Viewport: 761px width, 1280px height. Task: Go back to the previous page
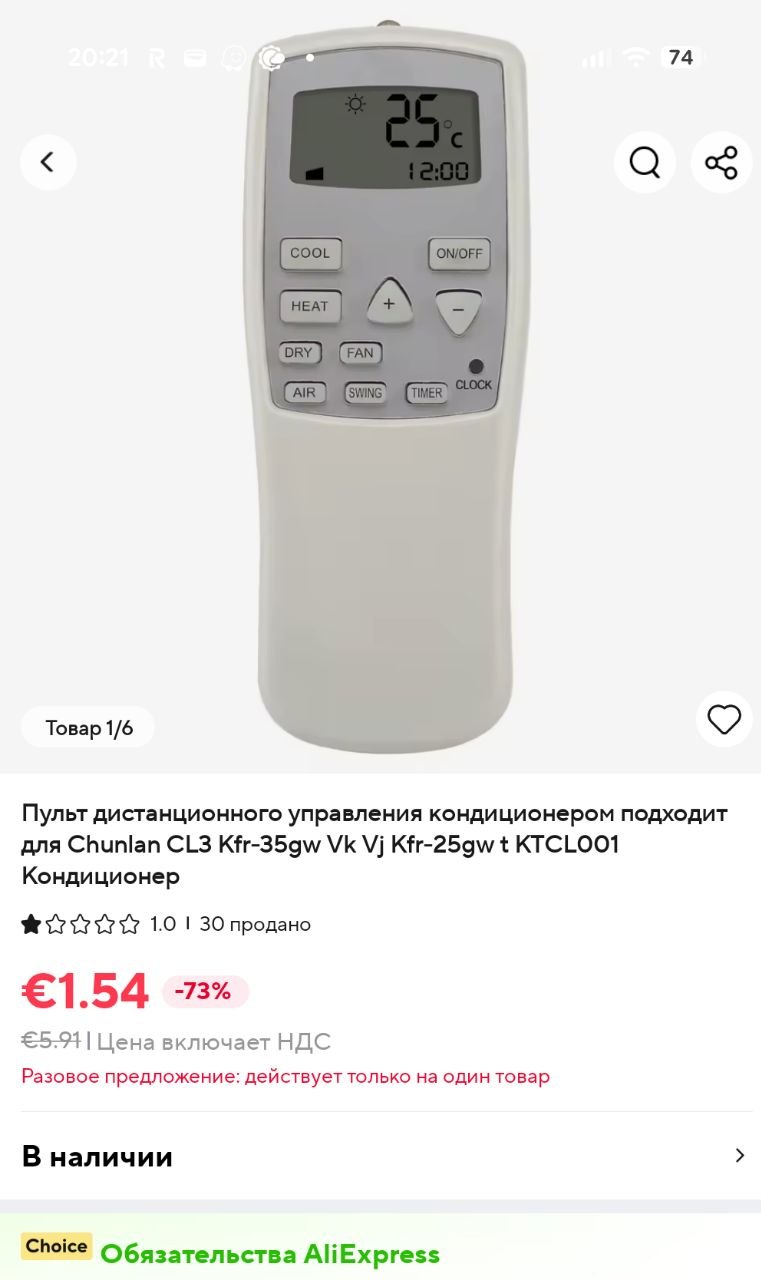pyautogui.click(x=47, y=162)
